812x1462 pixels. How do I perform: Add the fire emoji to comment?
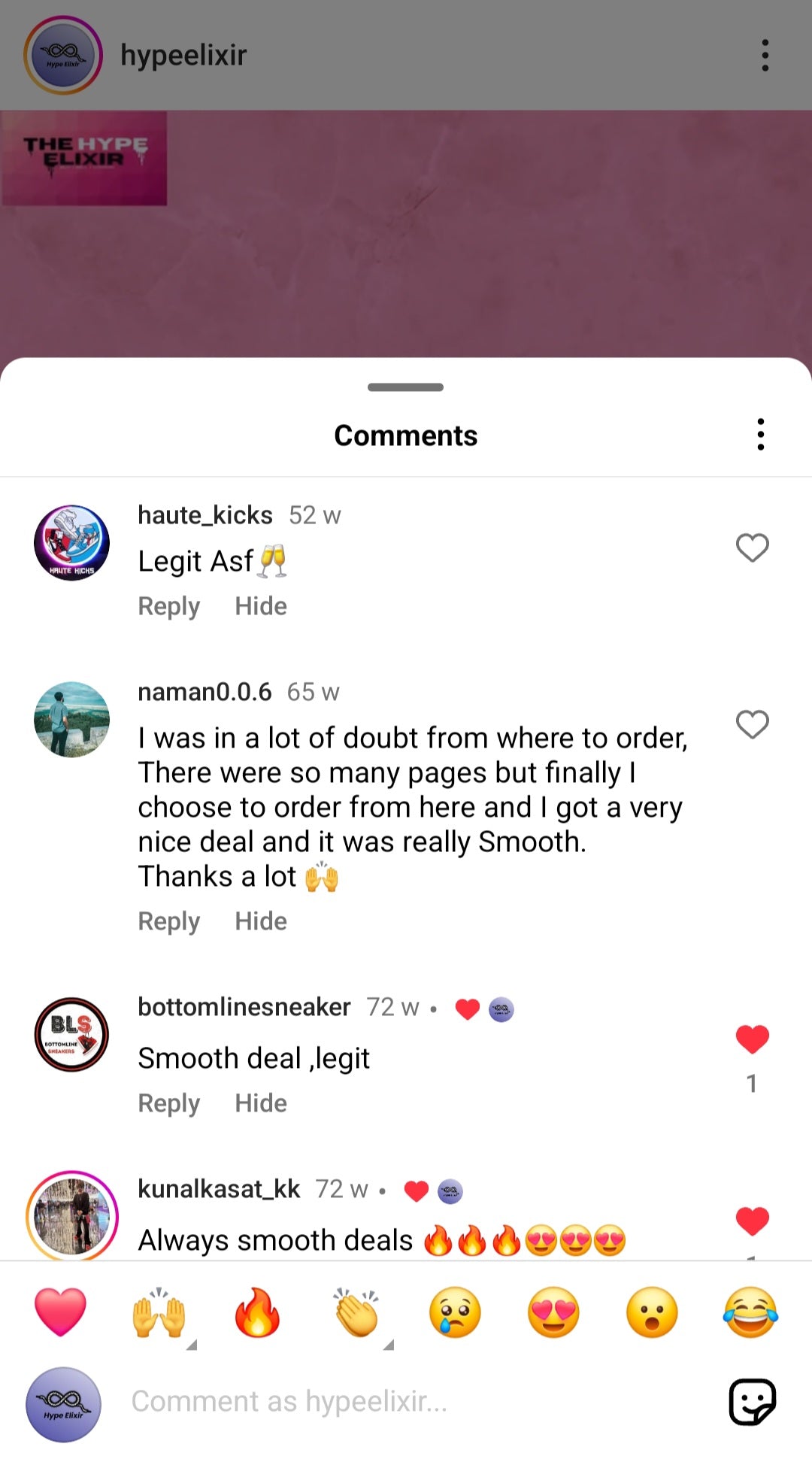[x=257, y=1312]
